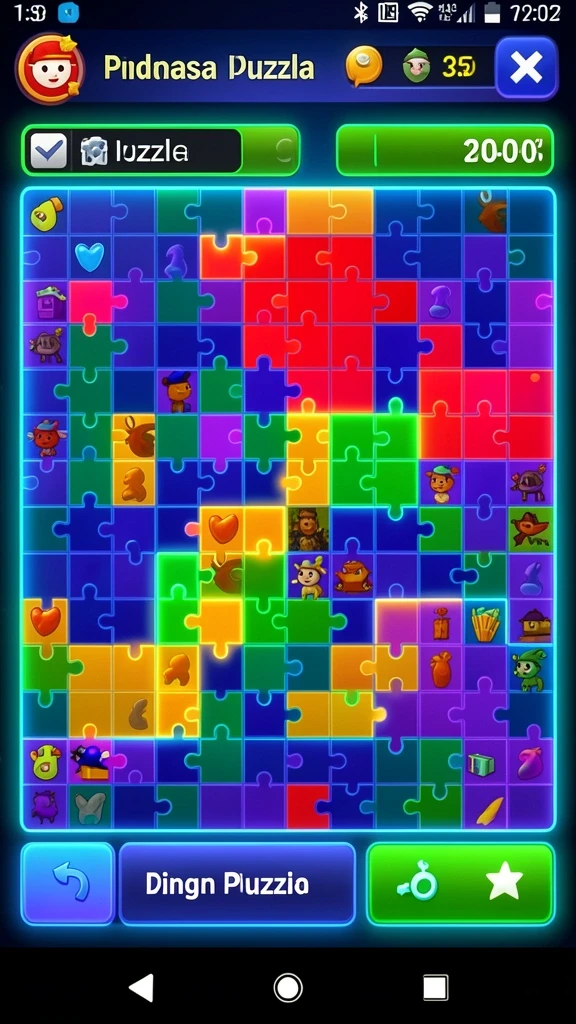Image resolution: width=576 pixels, height=1024 pixels.
Task: Toggle the checkbox next to Iuzzle
Action: [49, 151]
